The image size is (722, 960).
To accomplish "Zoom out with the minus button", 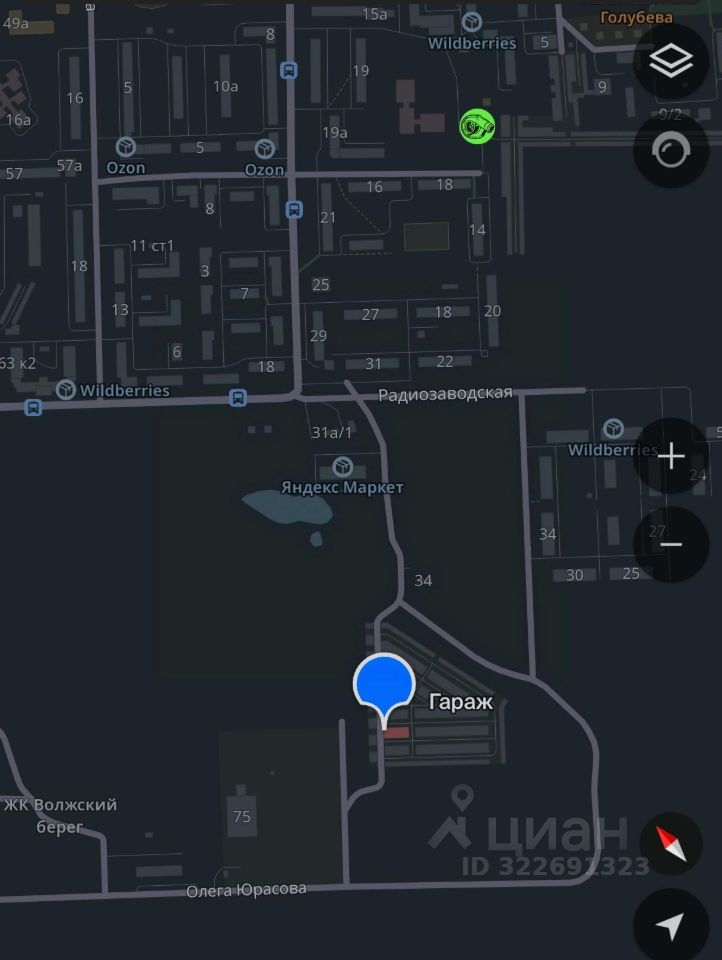I will (x=671, y=545).
